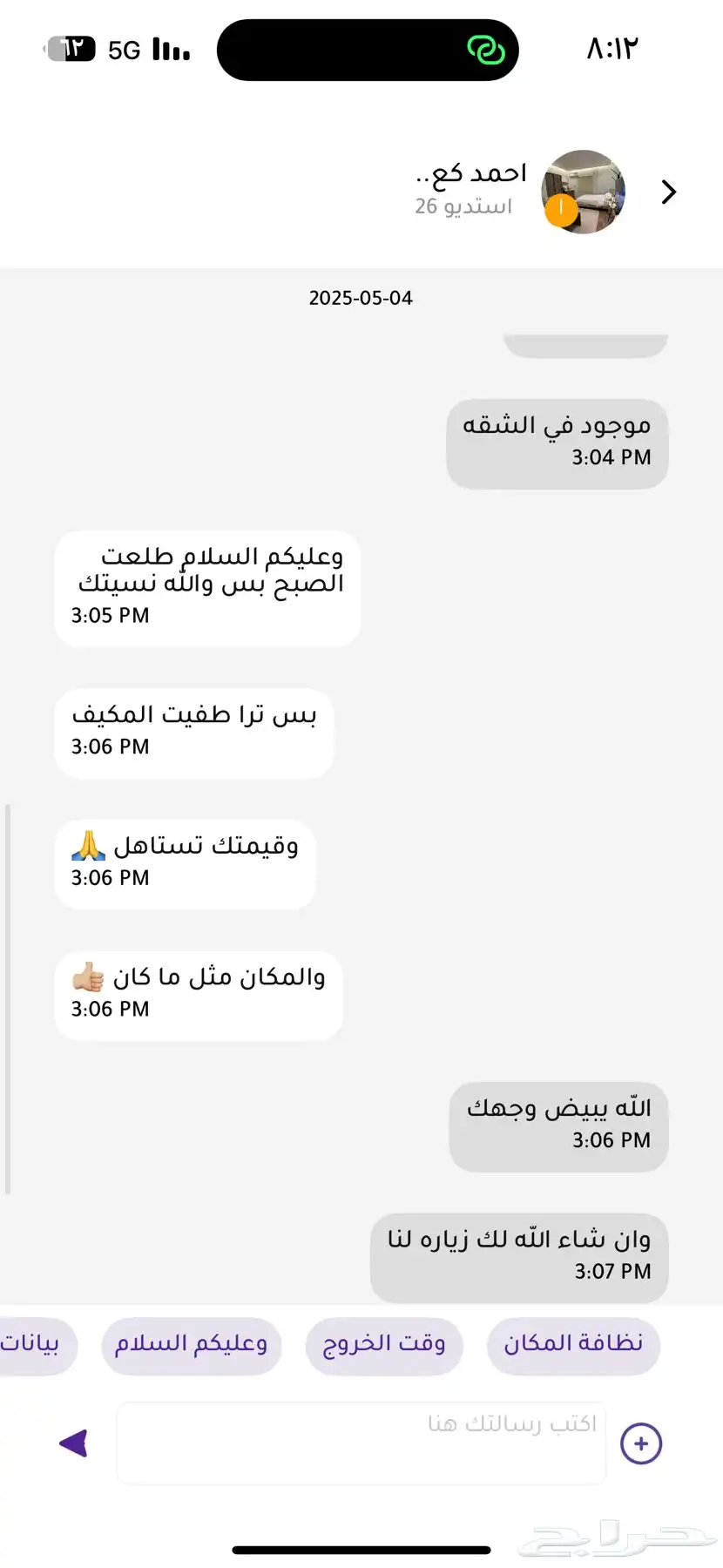Select the نظافة المكان quick reply

[x=573, y=1346]
